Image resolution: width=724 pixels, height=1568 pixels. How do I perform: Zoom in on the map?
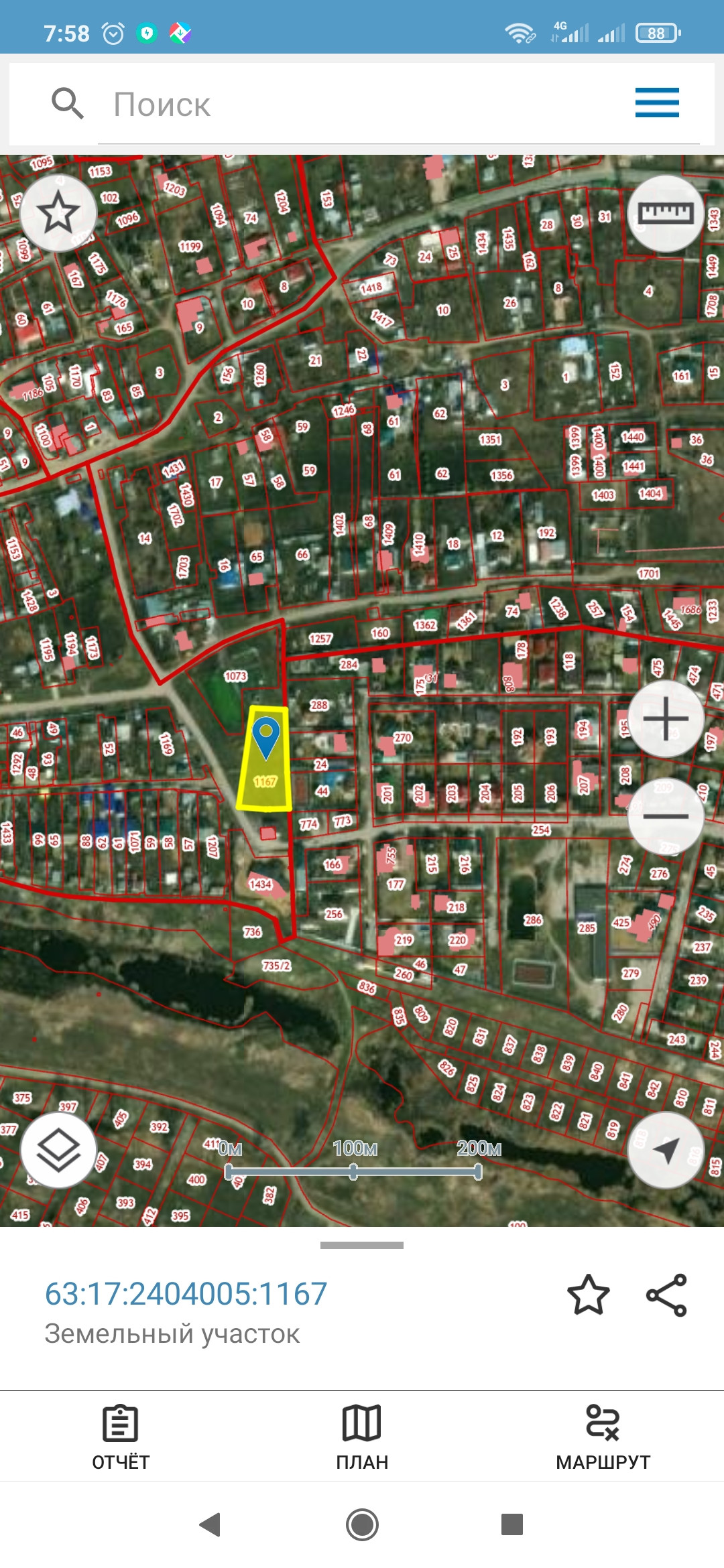665,718
